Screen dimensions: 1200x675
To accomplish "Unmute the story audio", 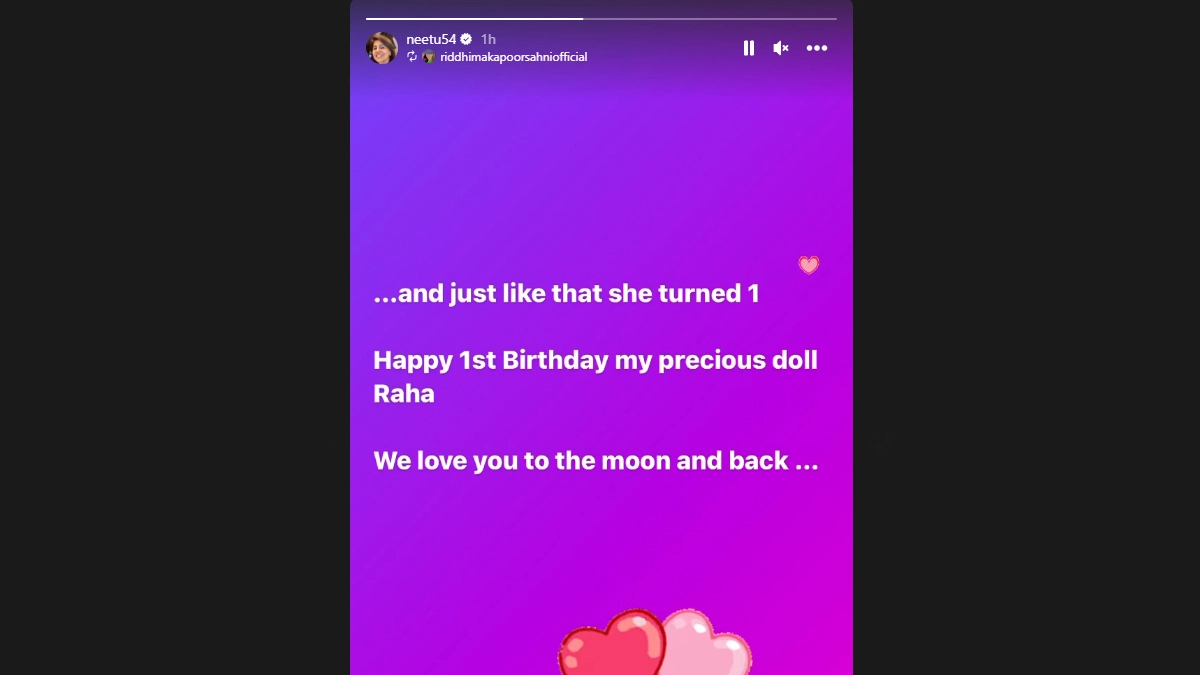I will click(x=781, y=48).
